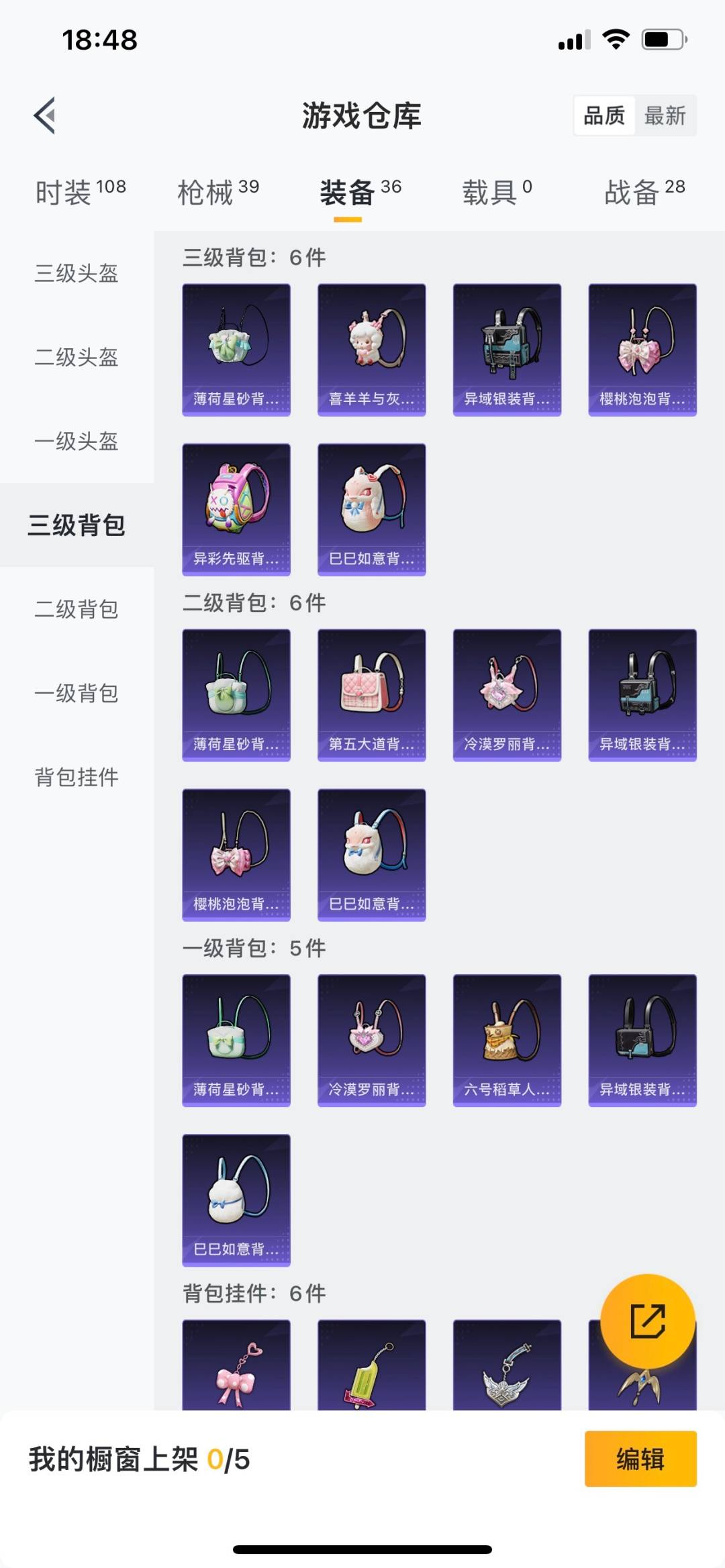Open the 异彩先驱背 backpack item
Viewport: 725px width, 1568px height.
coord(236,509)
